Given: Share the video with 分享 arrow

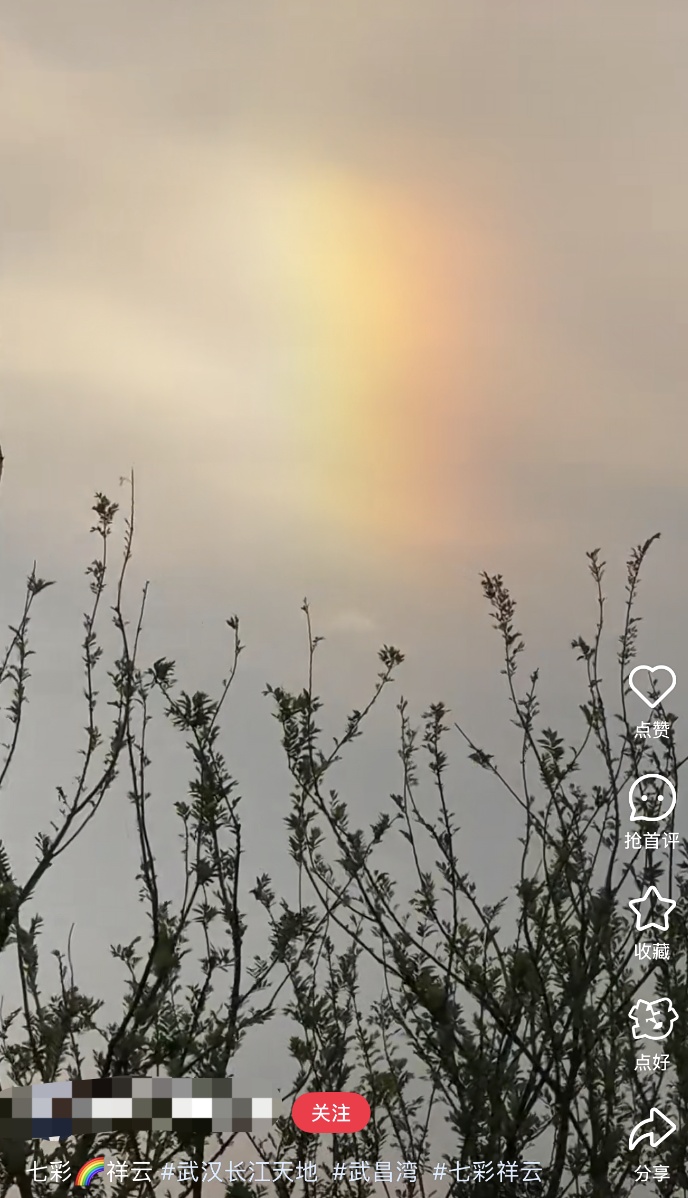Looking at the screenshot, I should 652,1130.
